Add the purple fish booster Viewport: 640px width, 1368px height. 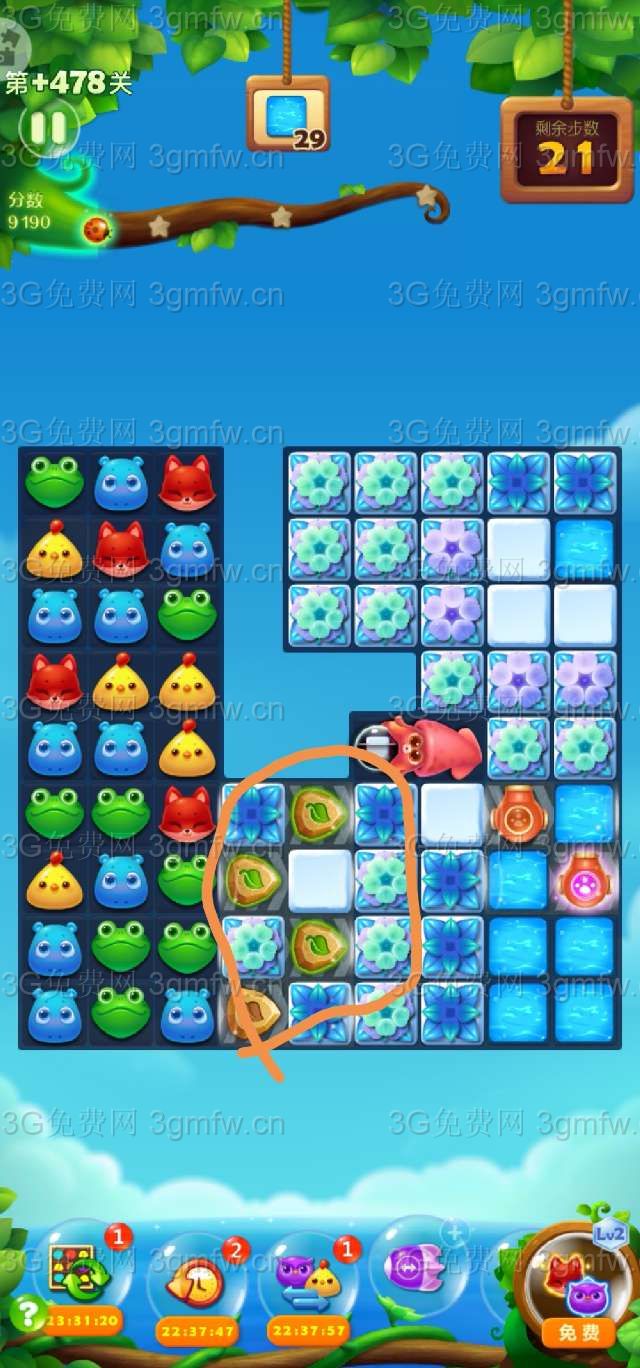point(416,1265)
